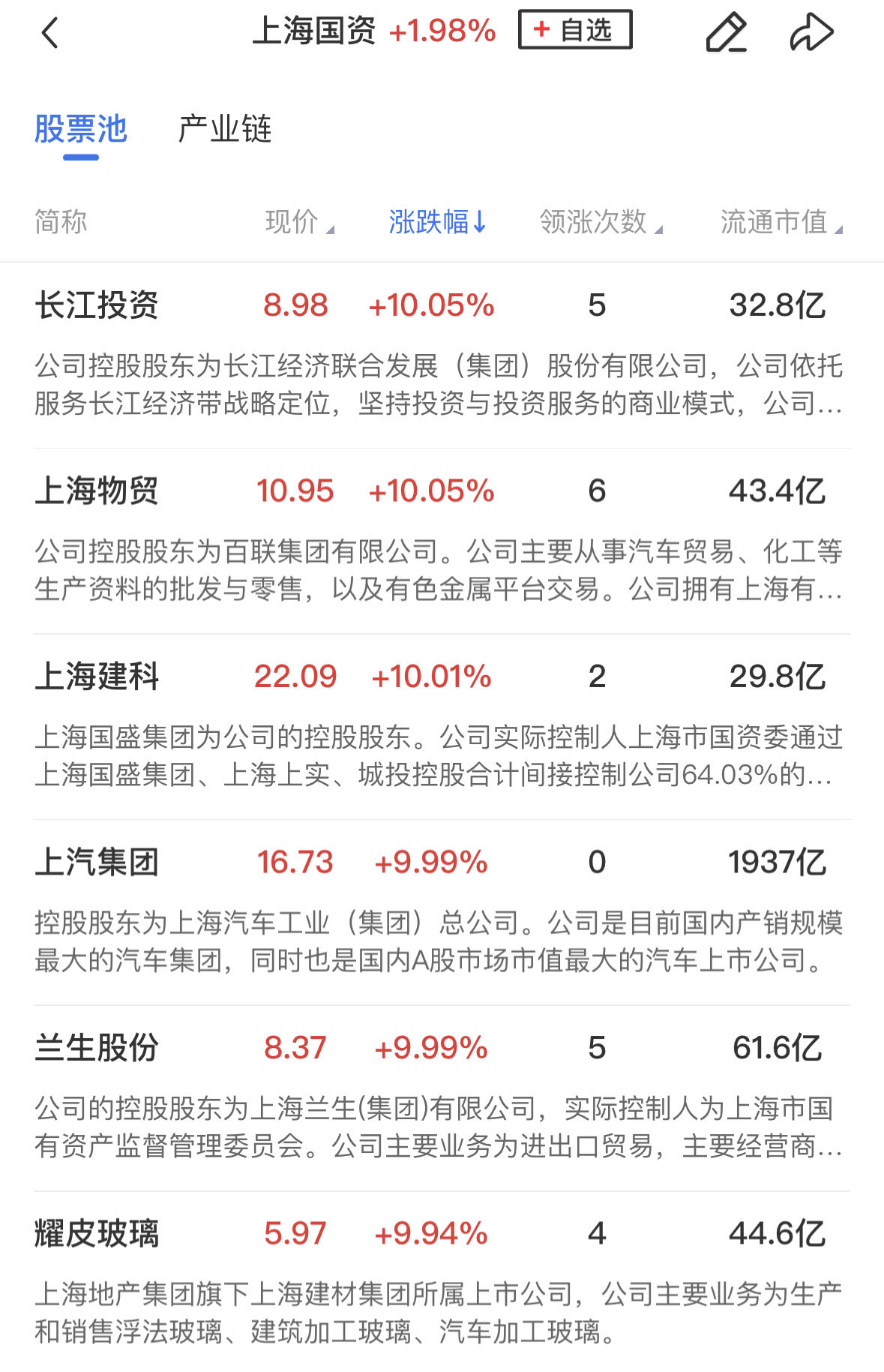Screen dimensions: 884x1372
Task: Switch to the 产业链 tab
Action: [x=224, y=129]
